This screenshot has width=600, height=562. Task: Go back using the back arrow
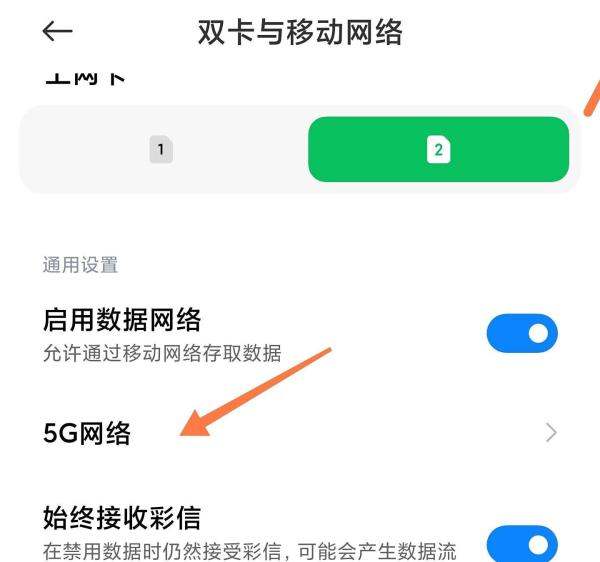(x=57, y=32)
